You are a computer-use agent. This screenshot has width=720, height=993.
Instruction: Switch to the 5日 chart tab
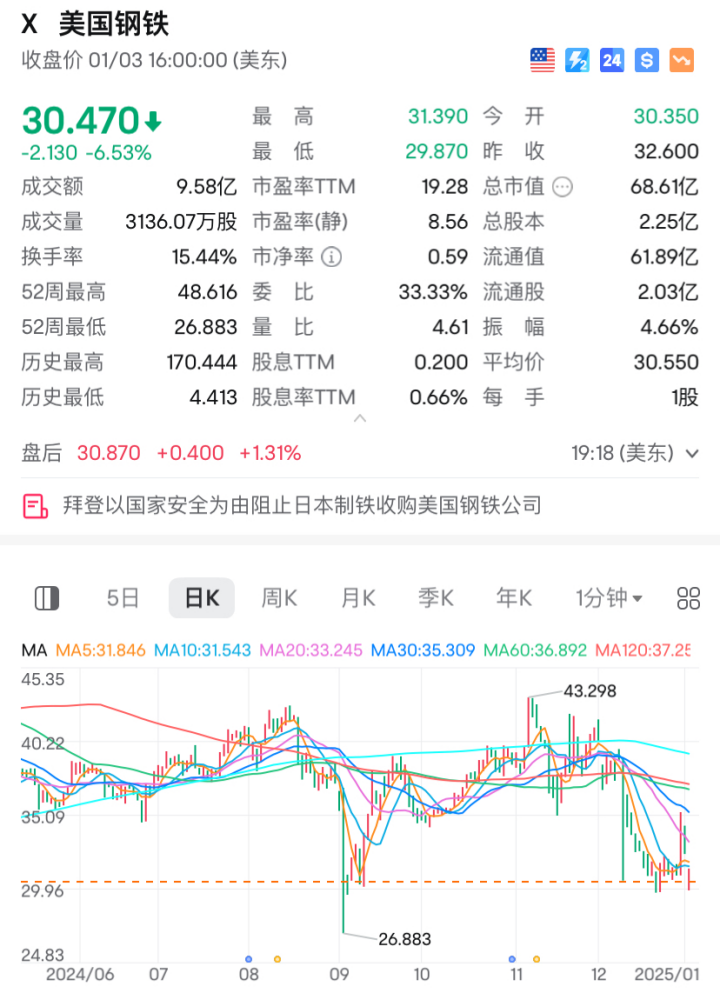123,598
